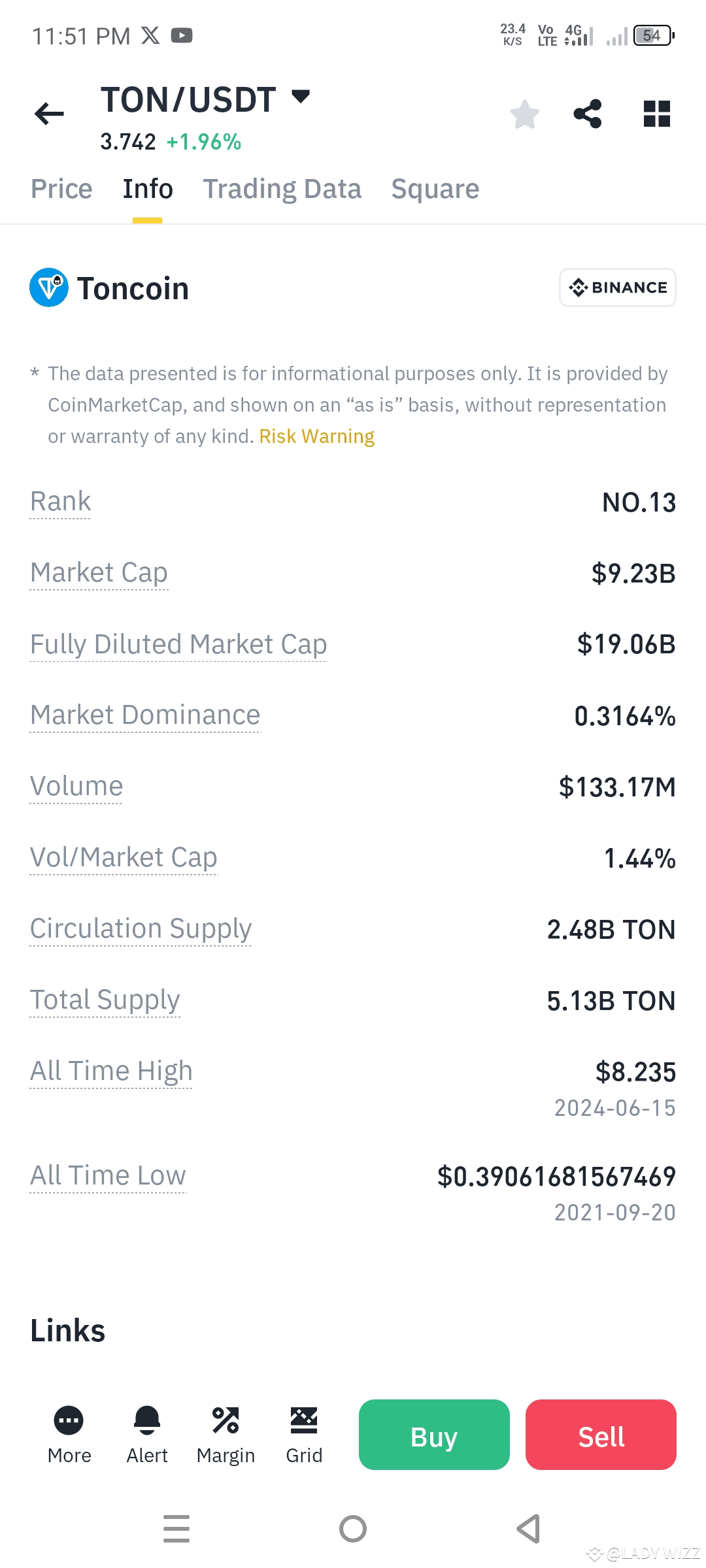This screenshot has height=1568, width=706.
Task: Share this trading pair
Action: (x=587, y=114)
